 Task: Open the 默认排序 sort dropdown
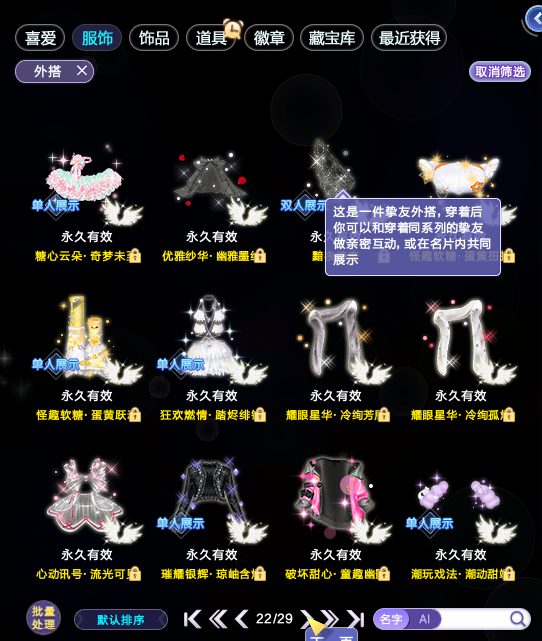(x=121, y=620)
